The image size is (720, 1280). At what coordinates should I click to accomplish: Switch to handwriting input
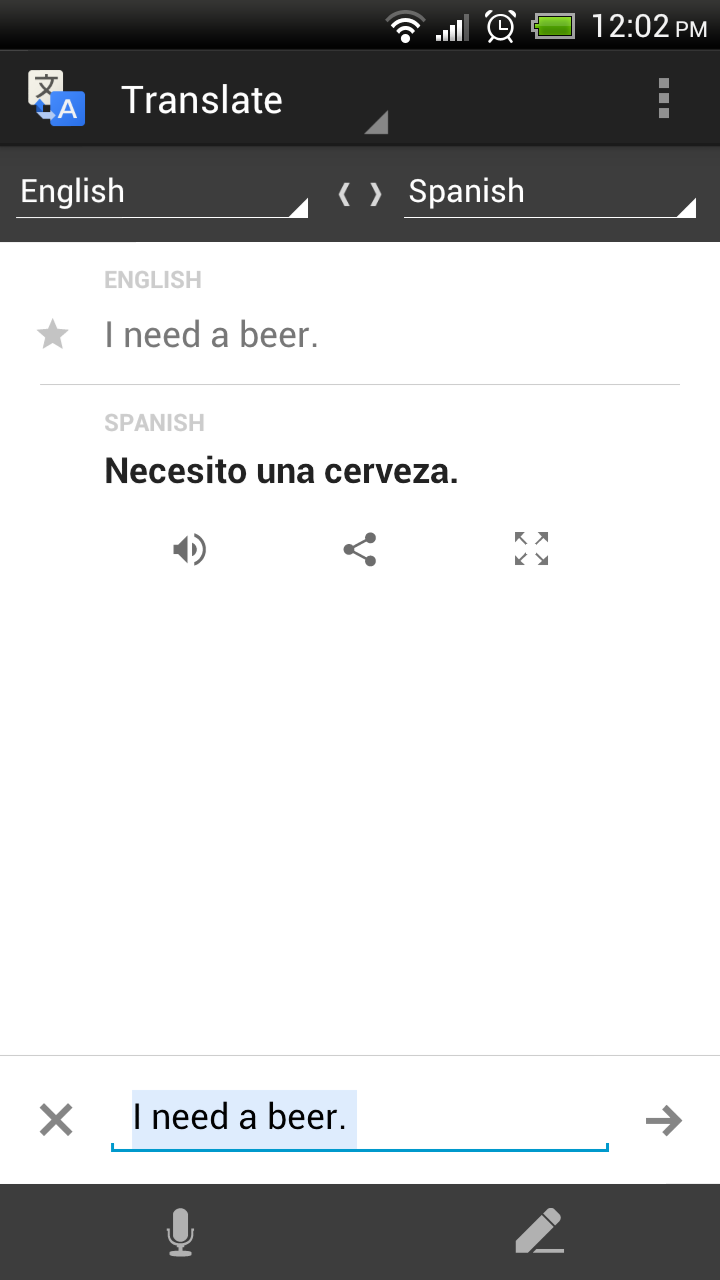click(x=539, y=1232)
